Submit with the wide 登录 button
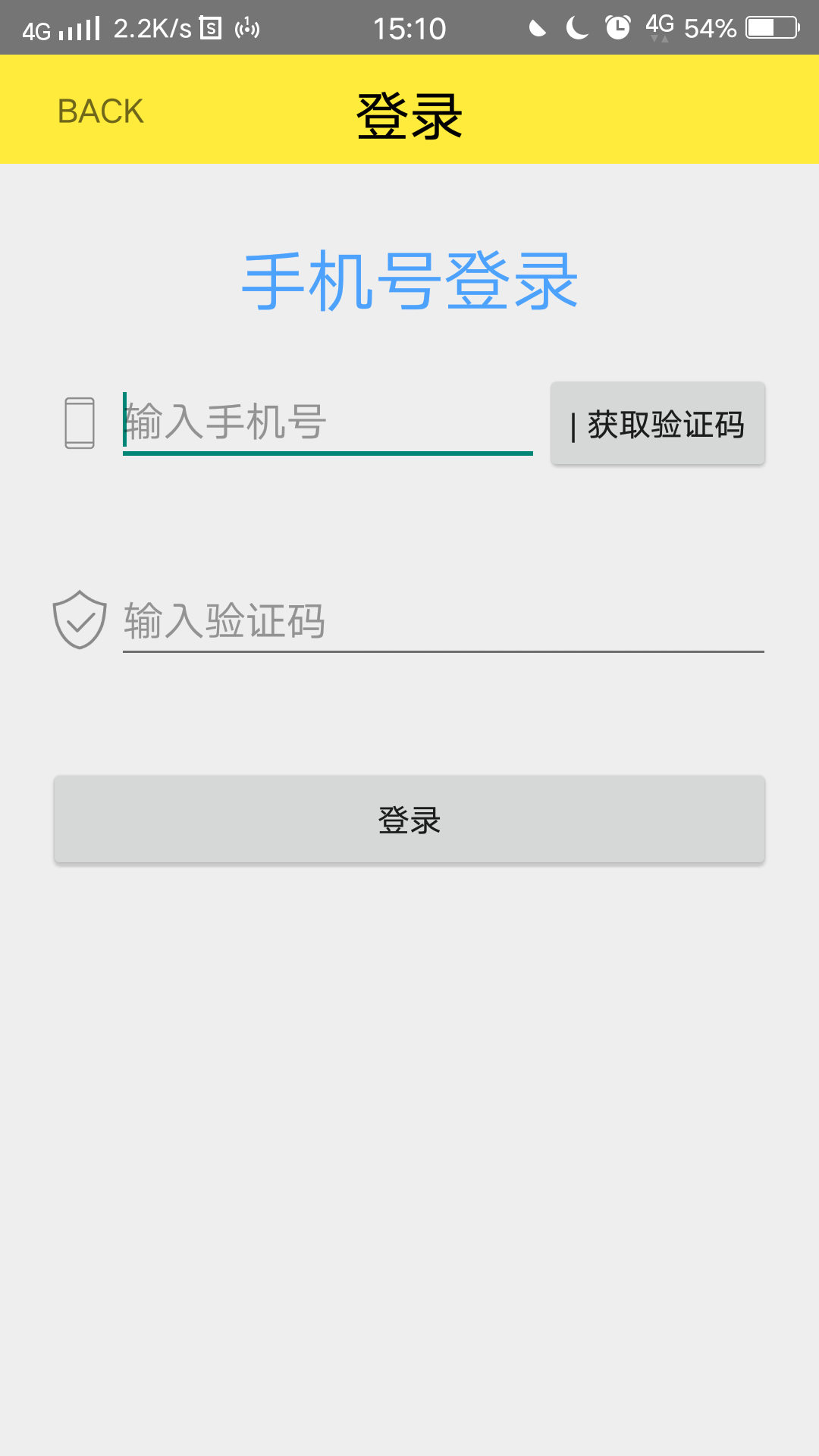The width and height of the screenshot is (819, 1456). click(409, 819)
